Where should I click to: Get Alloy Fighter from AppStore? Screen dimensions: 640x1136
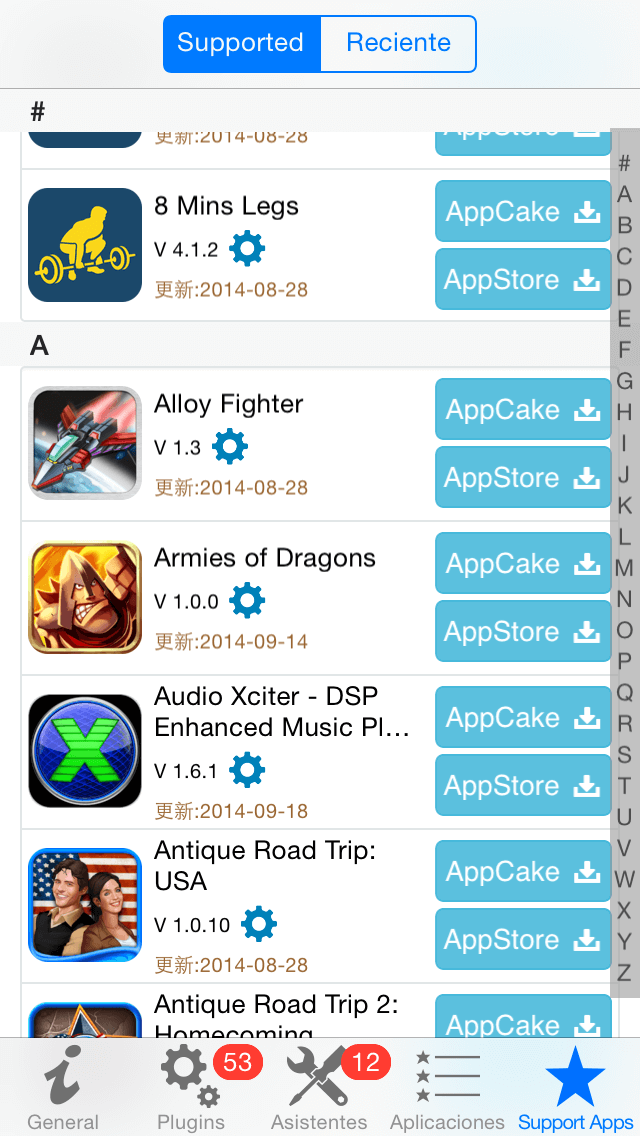tap(522, 478)
